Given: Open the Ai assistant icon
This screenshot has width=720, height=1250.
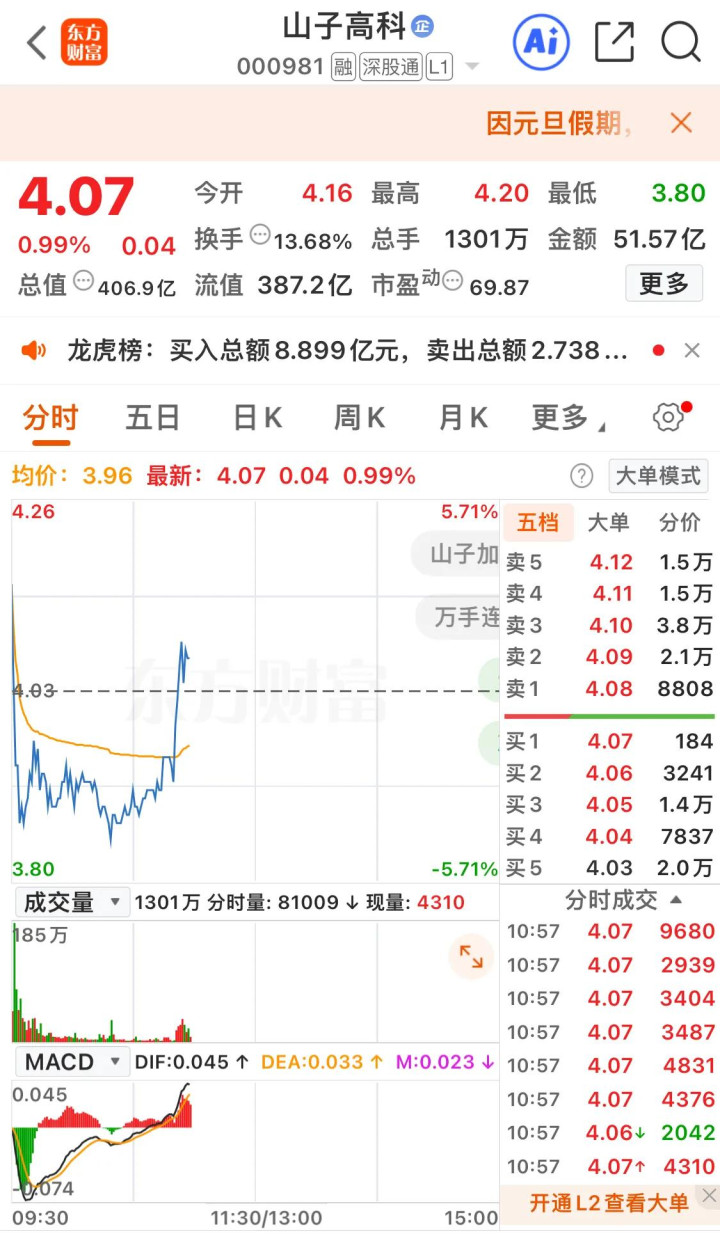Looking at the screenshot, I should pyautogui.click(x=541, y=42).
